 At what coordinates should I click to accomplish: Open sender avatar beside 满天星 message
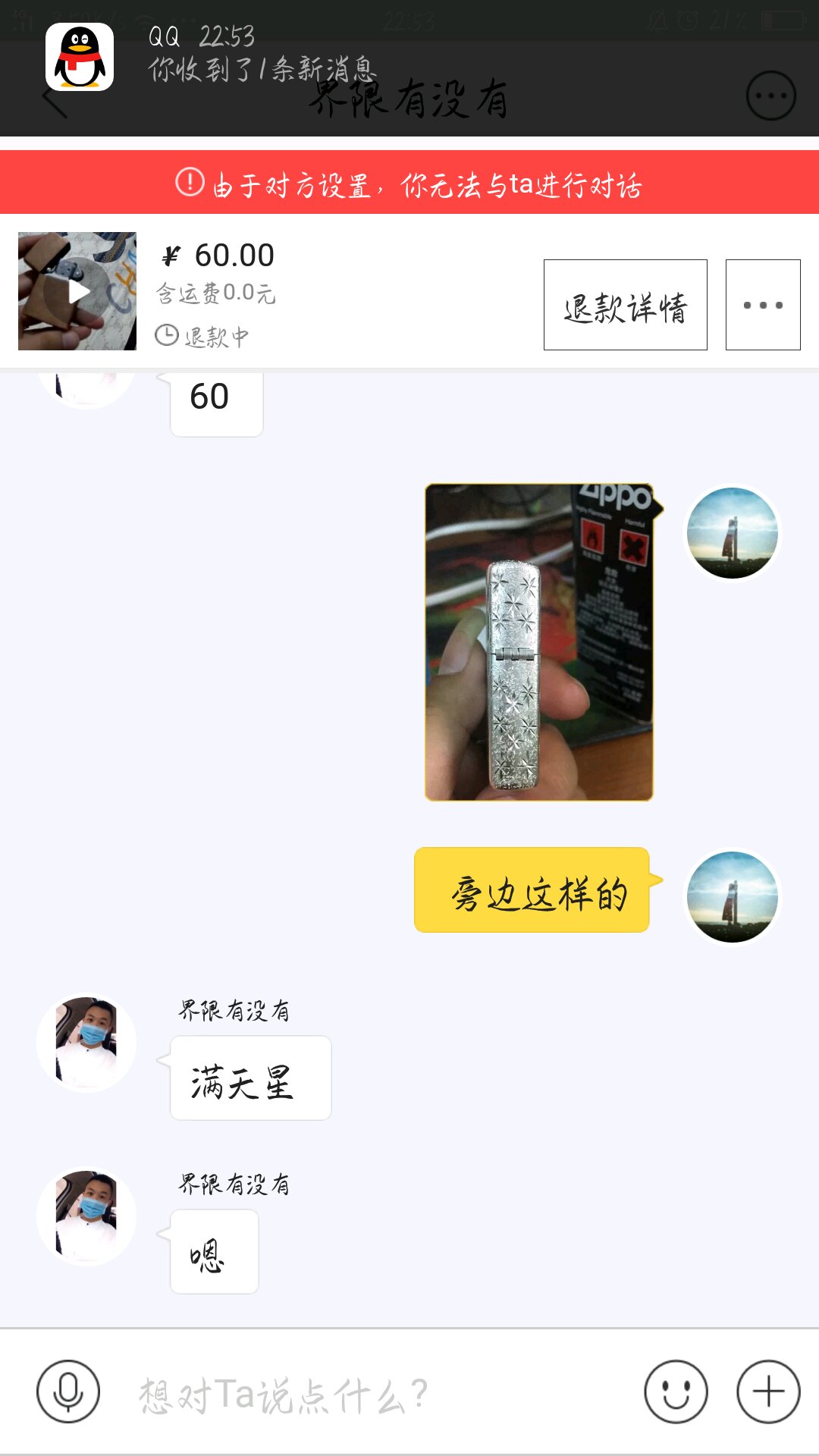coord(87,1043)
